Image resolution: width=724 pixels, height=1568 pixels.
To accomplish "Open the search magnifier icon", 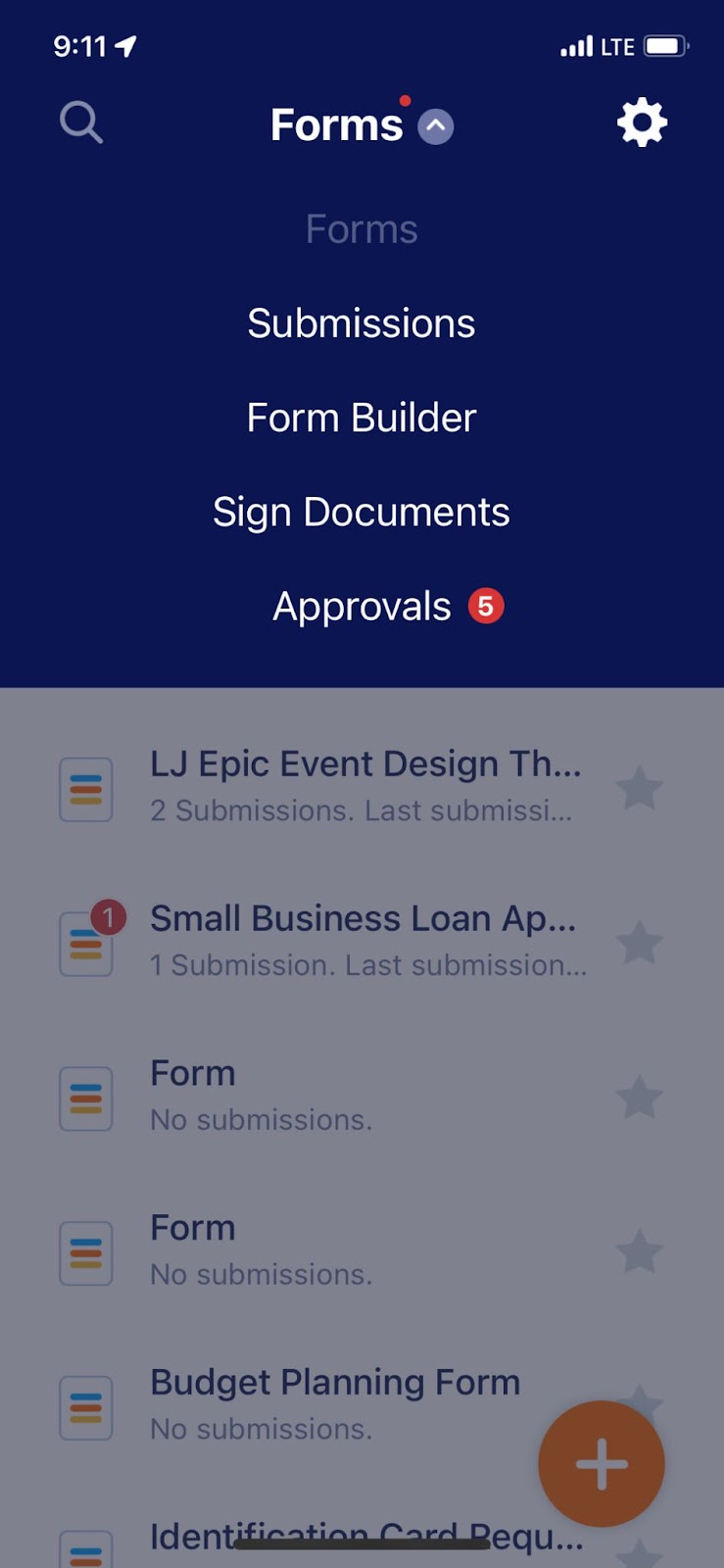I will pyautogui.click(x=80, y=123).
